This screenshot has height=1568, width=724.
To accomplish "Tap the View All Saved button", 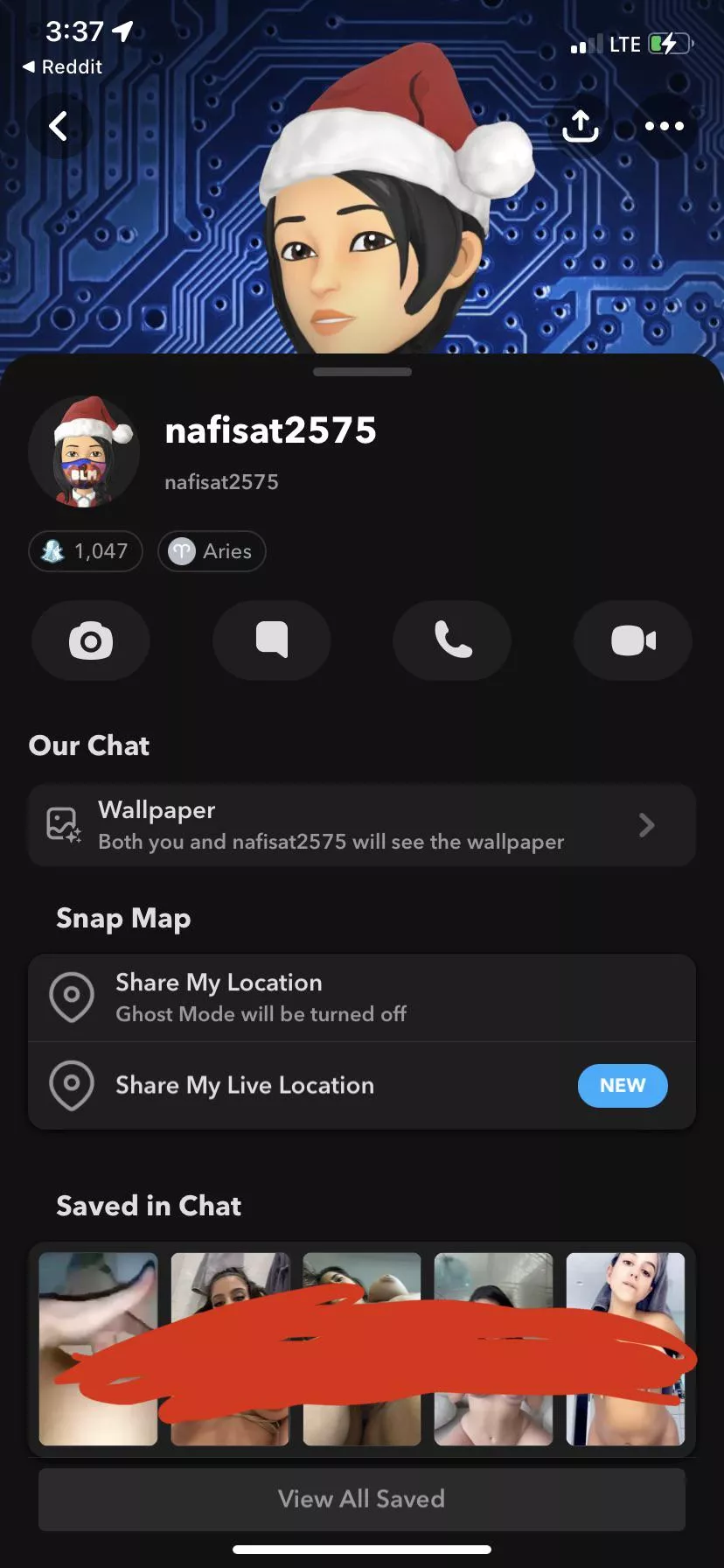I will pos(362,1499).
